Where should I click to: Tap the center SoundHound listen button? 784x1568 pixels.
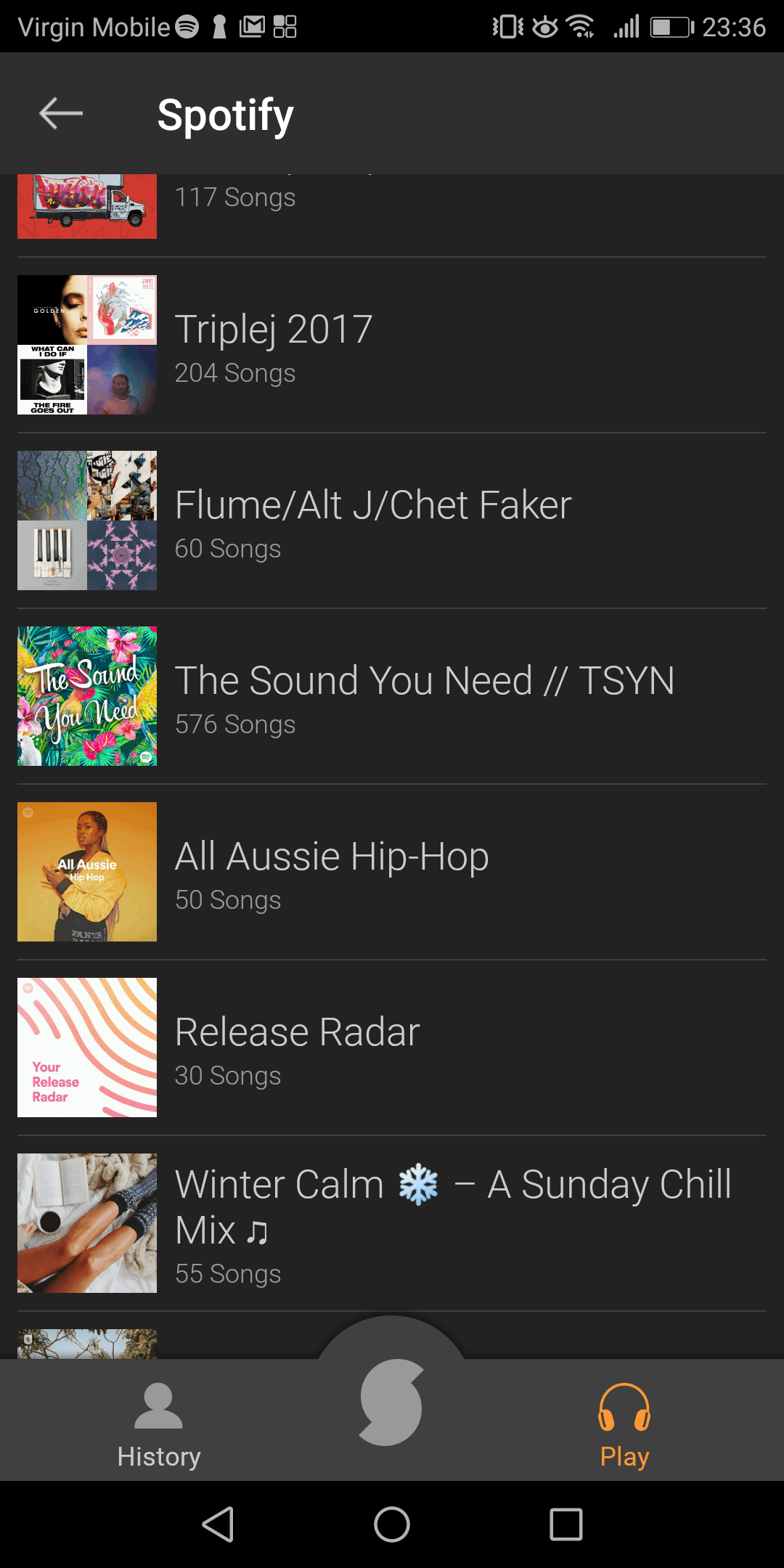pos(391,1401)
